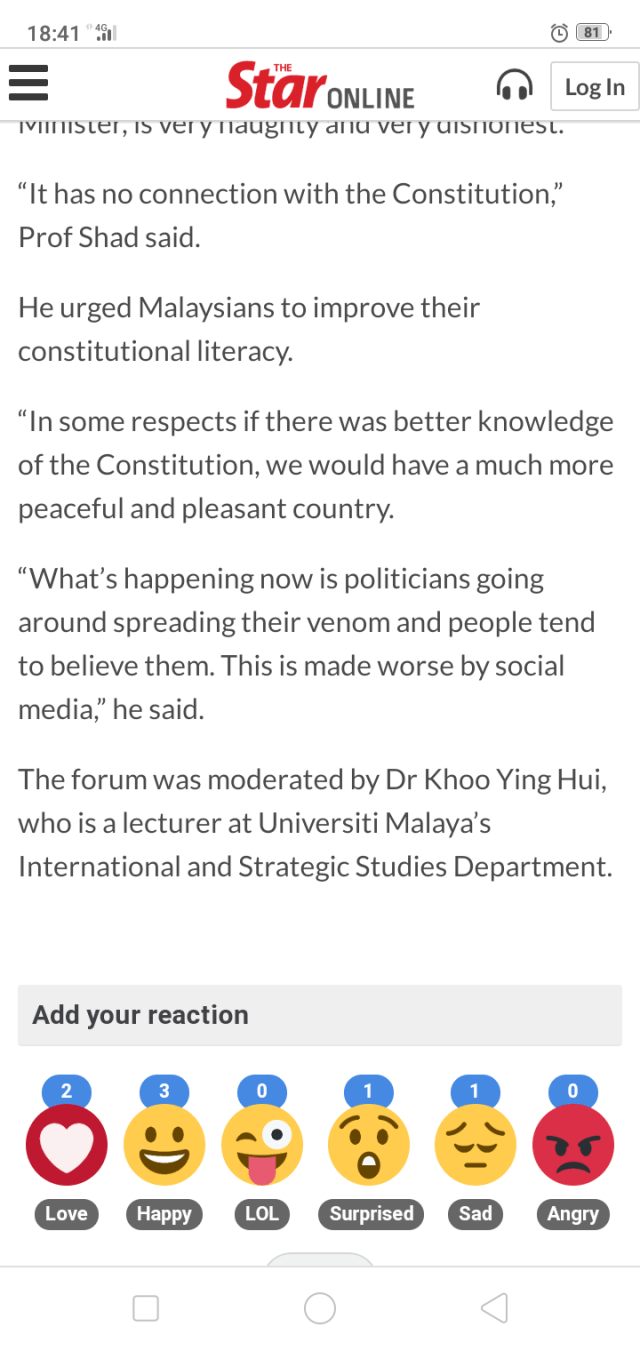
Task: Mark the article with Angry reaction
Action: click(x=573, y=1145)
